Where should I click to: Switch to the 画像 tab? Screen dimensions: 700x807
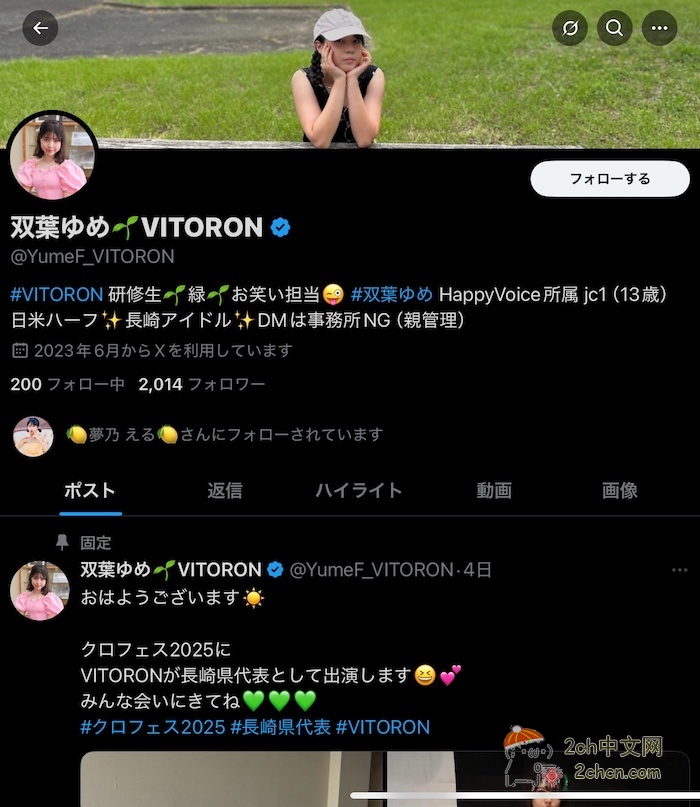619,490
